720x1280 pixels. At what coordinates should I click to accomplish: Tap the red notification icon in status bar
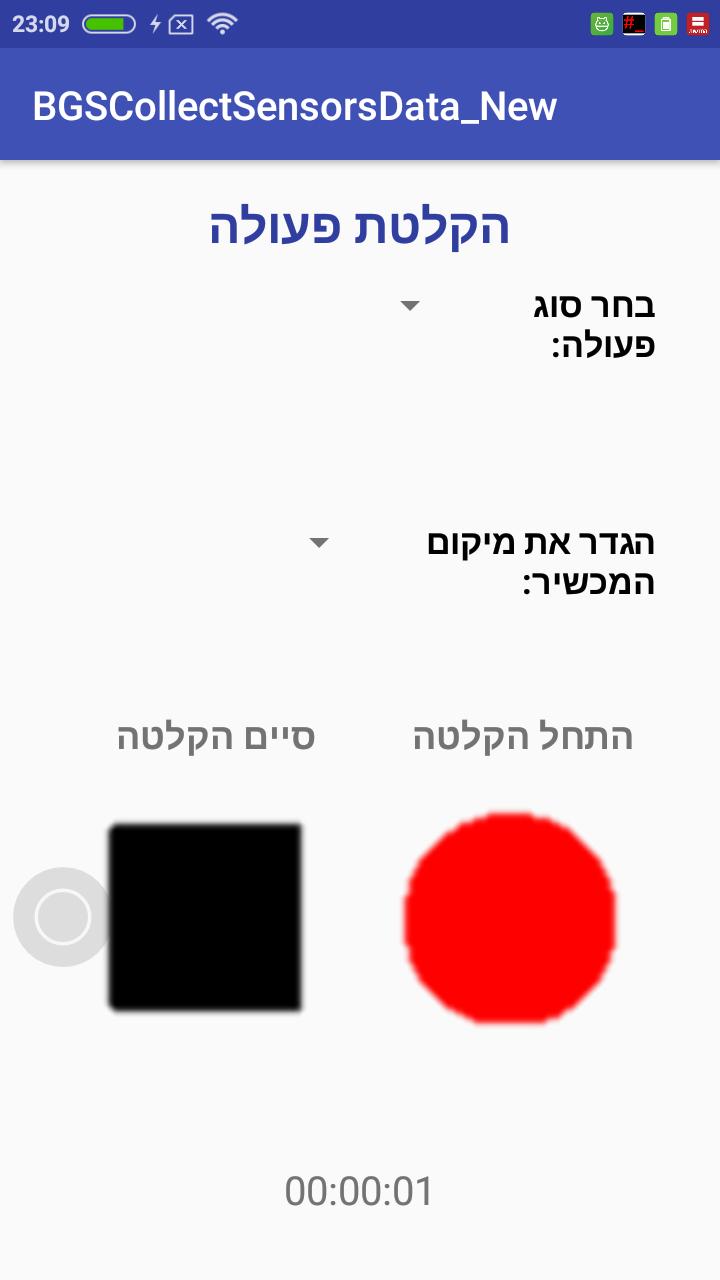699,23
